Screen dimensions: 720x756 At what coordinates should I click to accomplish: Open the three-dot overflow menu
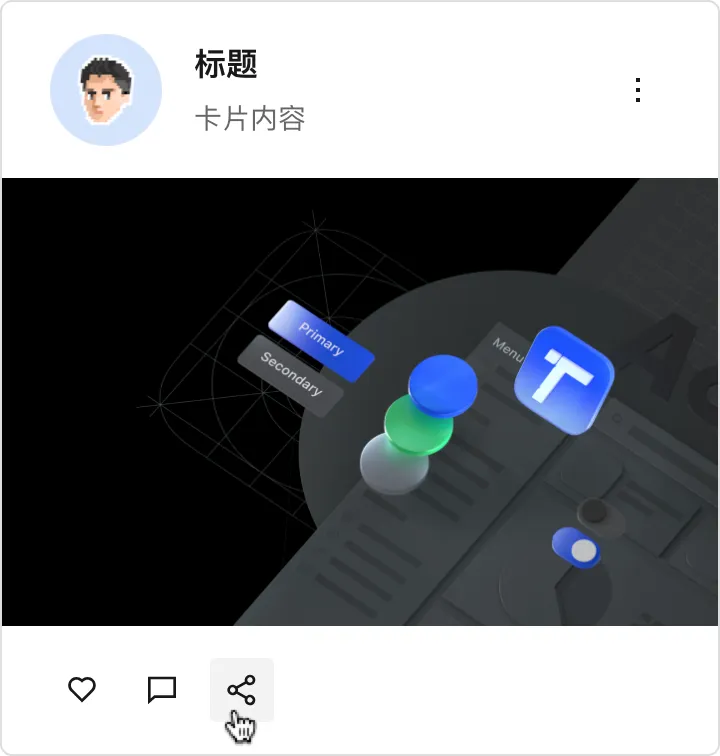tap(638, 90)
